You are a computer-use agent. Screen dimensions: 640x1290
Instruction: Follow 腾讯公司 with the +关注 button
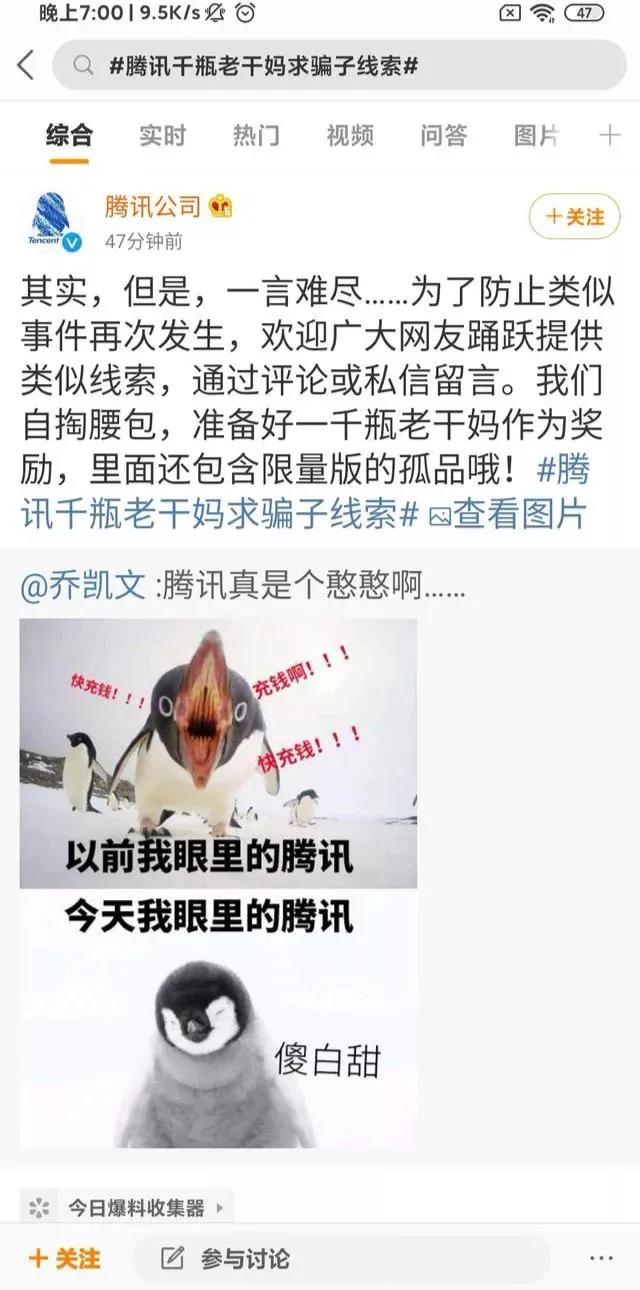[x=575, y=216]
